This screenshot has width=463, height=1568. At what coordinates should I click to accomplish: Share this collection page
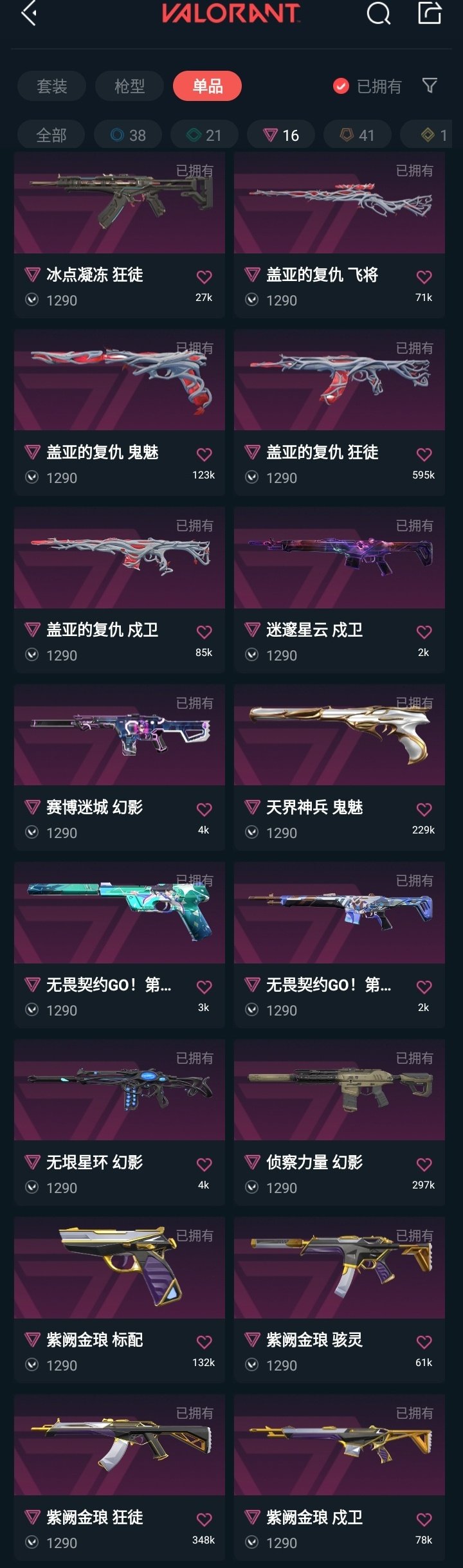(430, 13)
